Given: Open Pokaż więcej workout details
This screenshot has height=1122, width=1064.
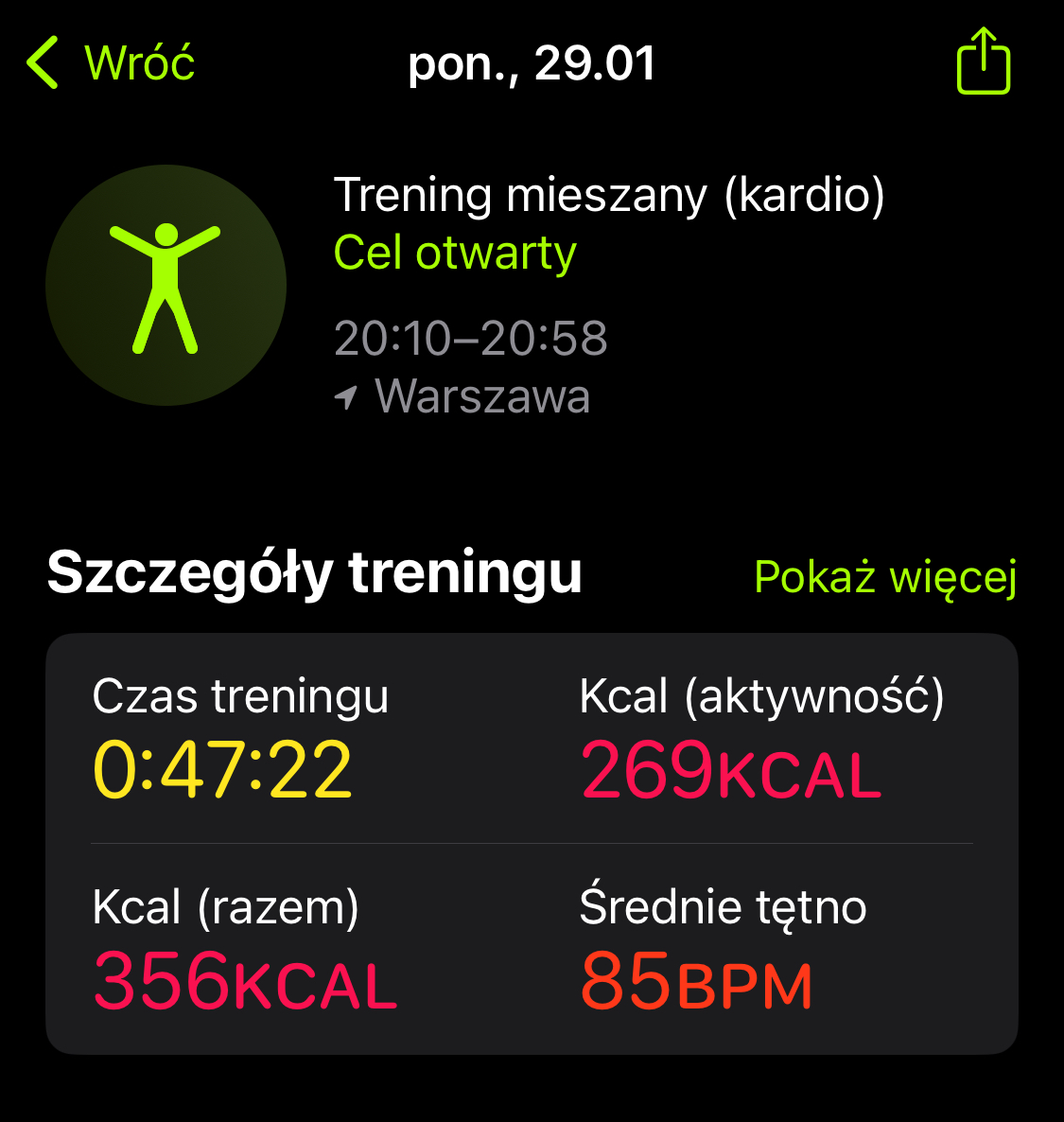Looking at the screenshot, I should click(x=884, y=576).
